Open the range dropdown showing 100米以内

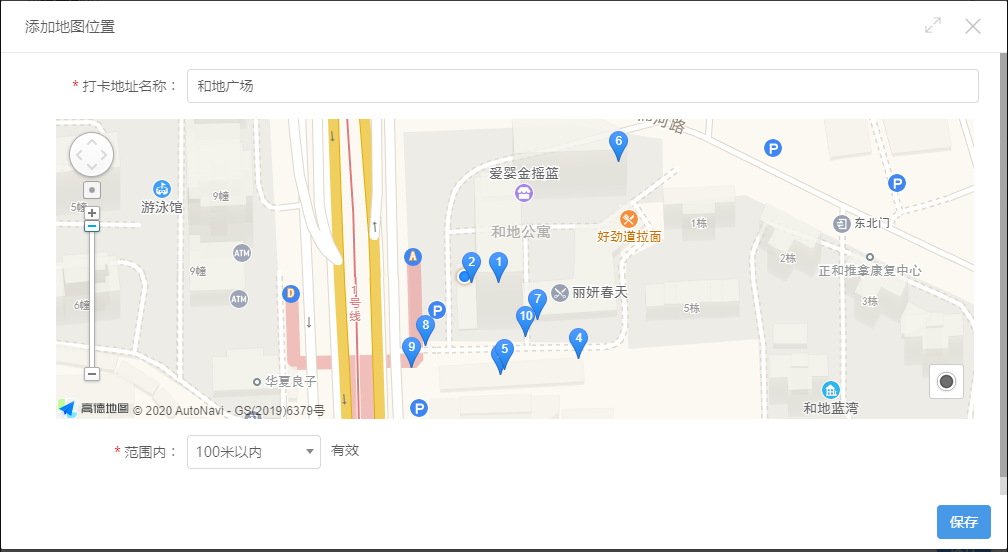254,452
